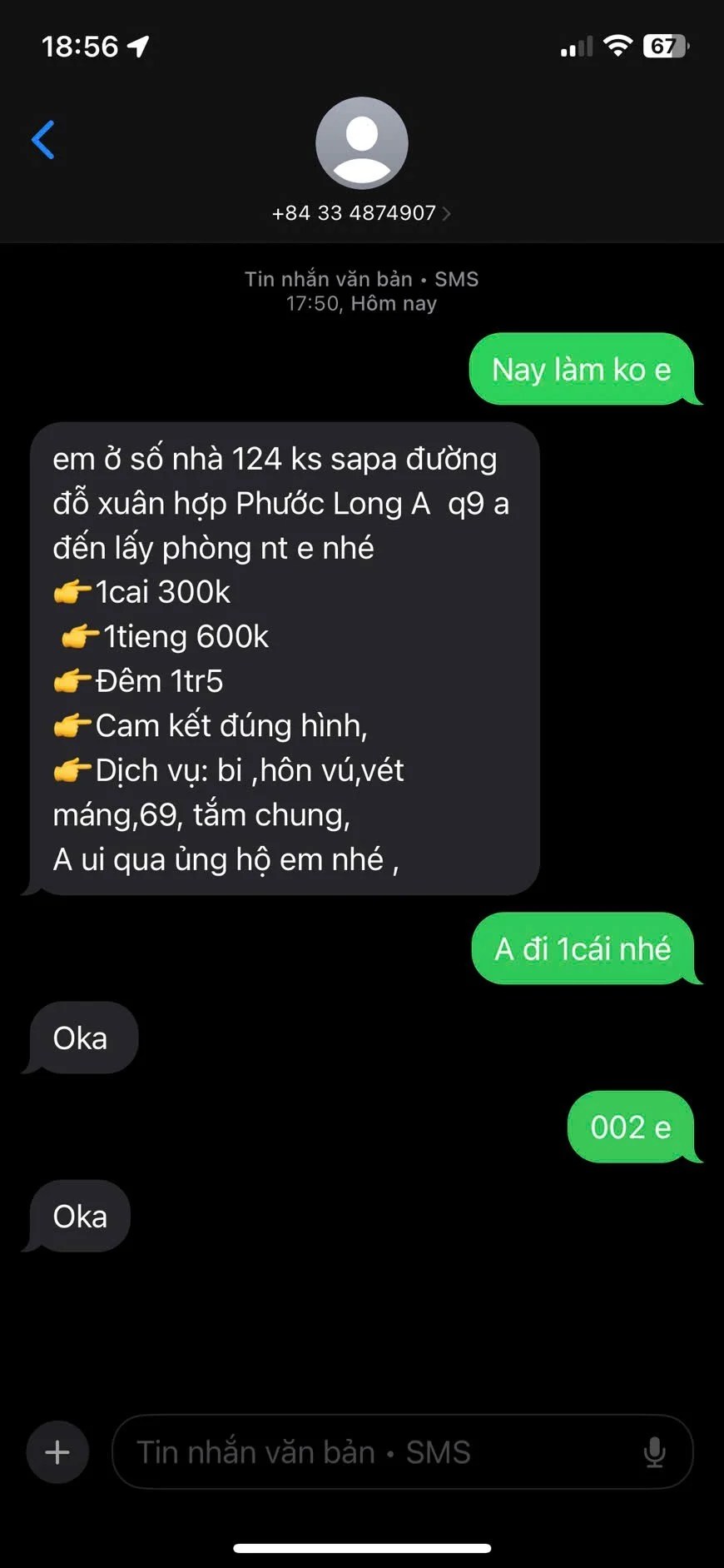Screen dimensions: 724x1568
Task: Open the plus attachments menu
Action: [x=57, y=1452]
